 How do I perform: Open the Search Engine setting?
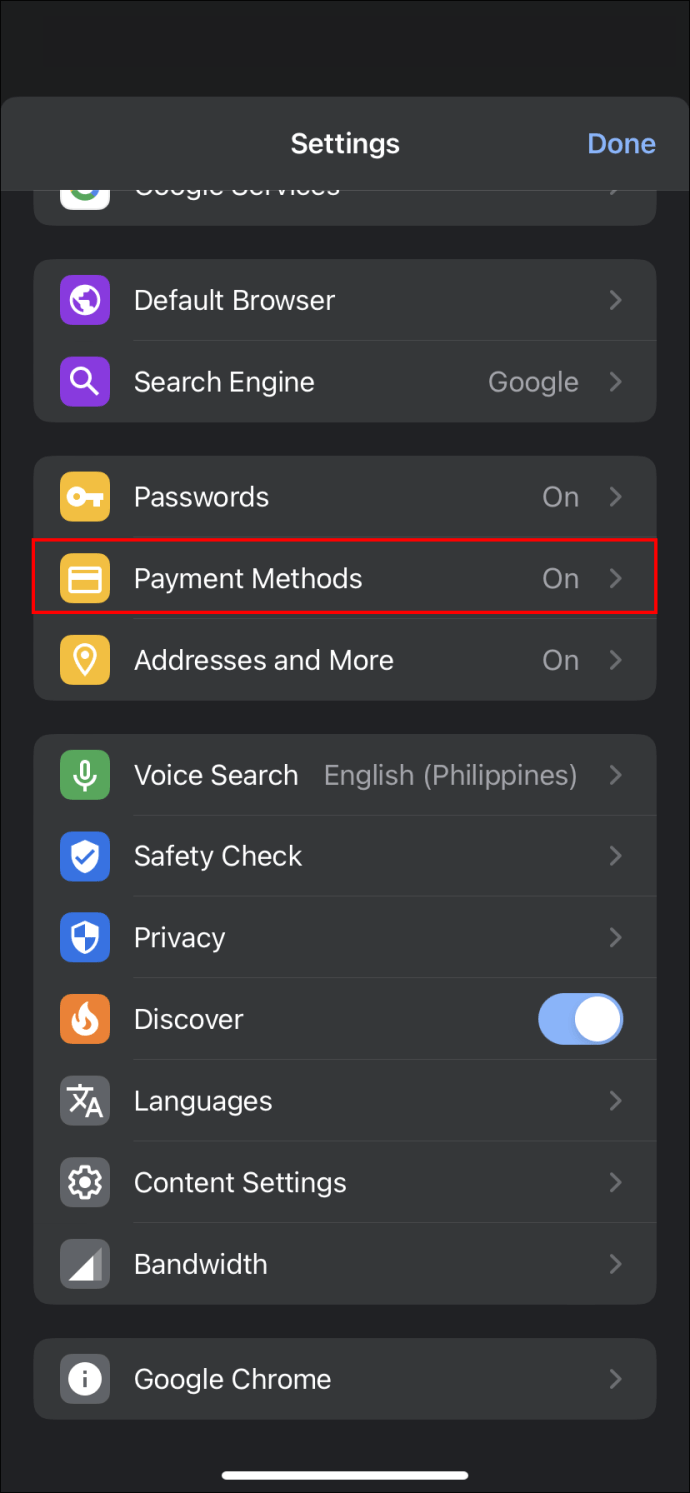click(345, 382)
